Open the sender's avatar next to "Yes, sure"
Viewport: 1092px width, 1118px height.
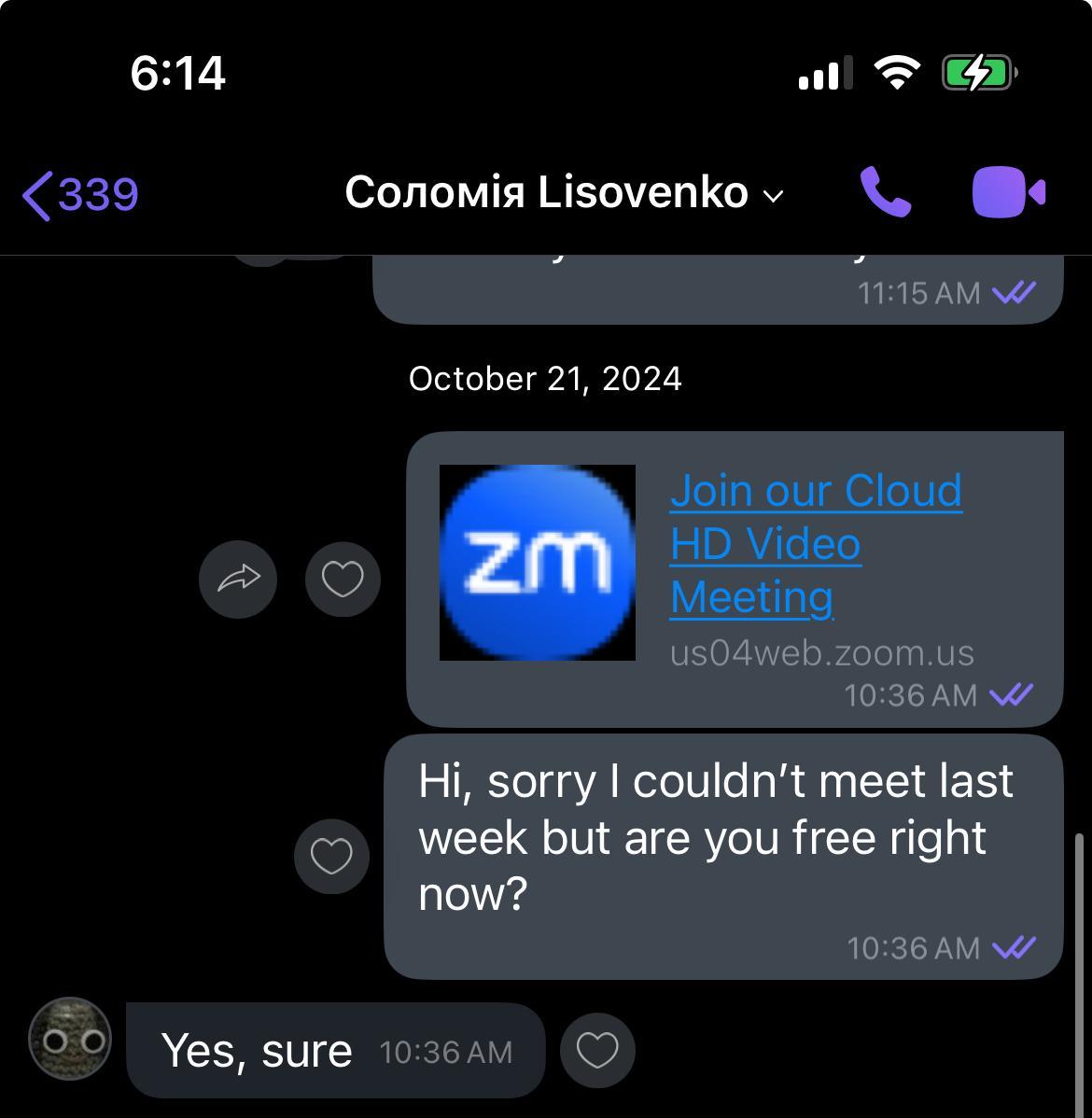coord(70,1039)
